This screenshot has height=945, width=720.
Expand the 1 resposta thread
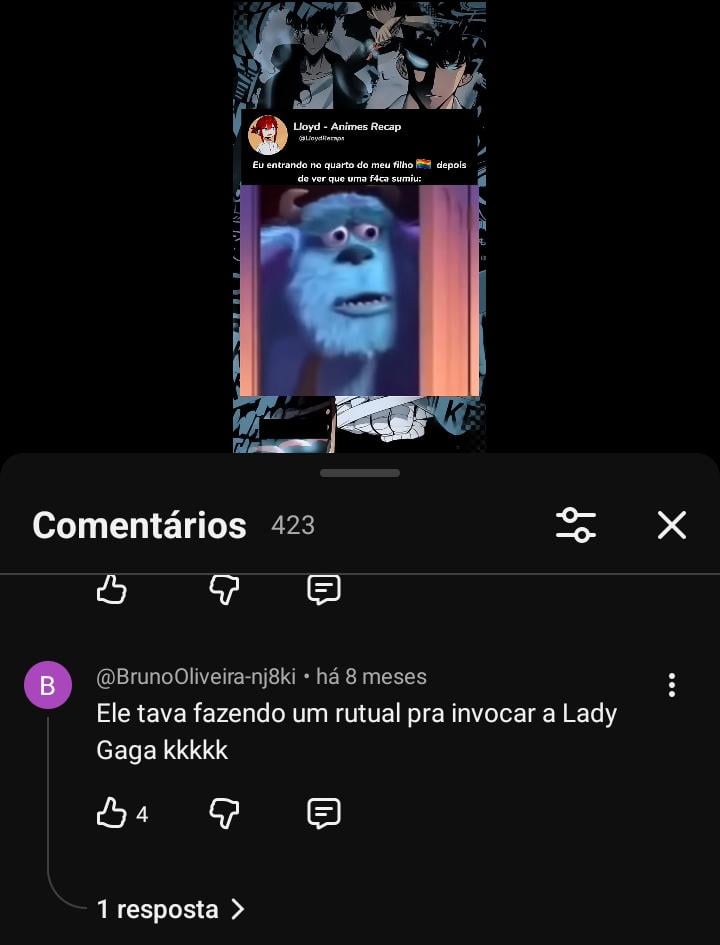pos(170,909)
